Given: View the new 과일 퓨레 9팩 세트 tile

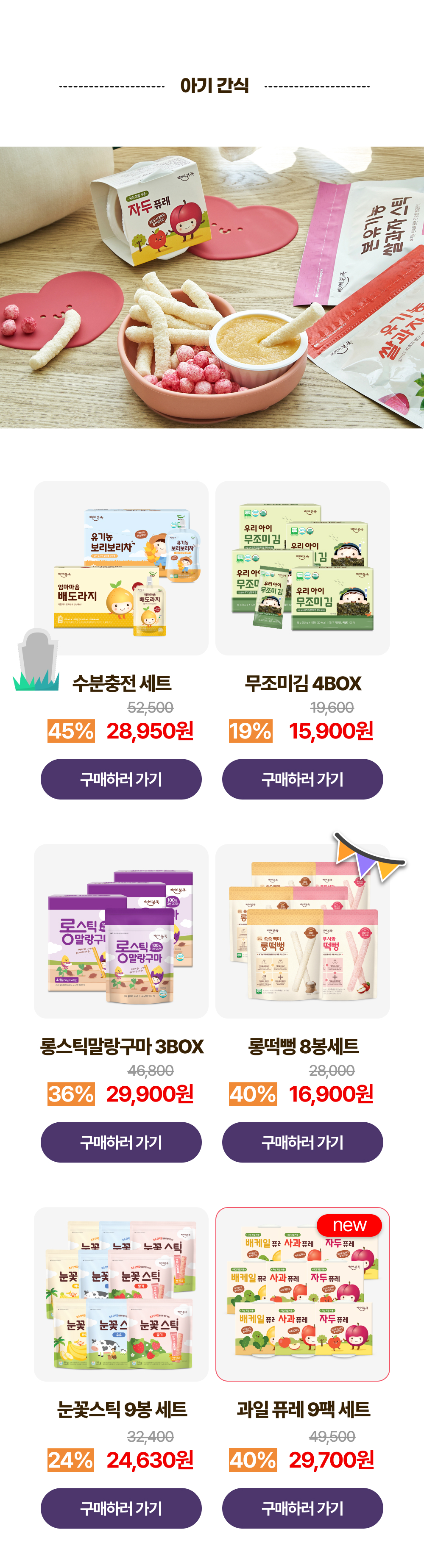Looking at the screenshot, I should pyautogui.click(x=302, y=1294).
